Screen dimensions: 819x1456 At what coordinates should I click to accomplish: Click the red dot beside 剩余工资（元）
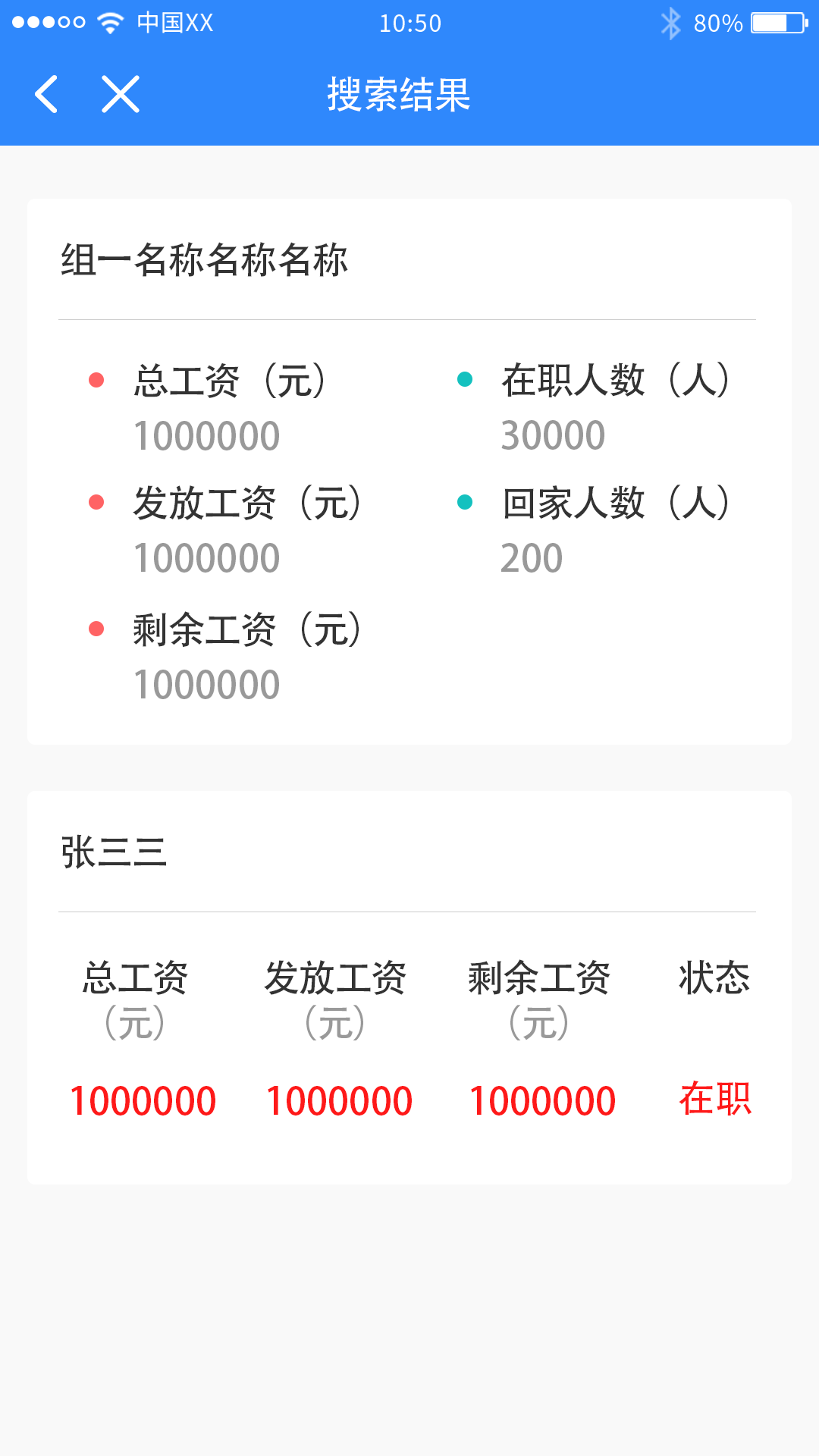click(95, 627)
